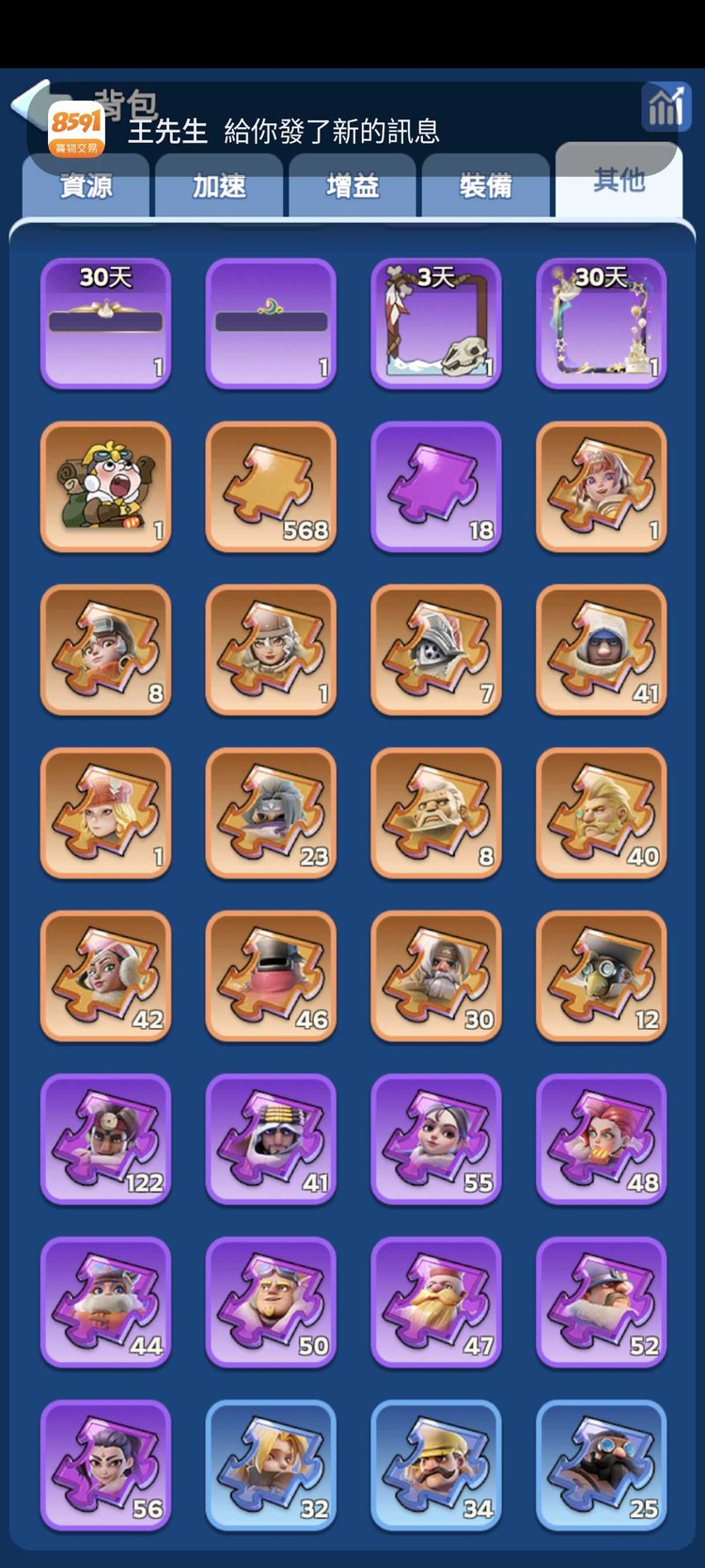Switch to the 資源 tab

click(86, 185)
